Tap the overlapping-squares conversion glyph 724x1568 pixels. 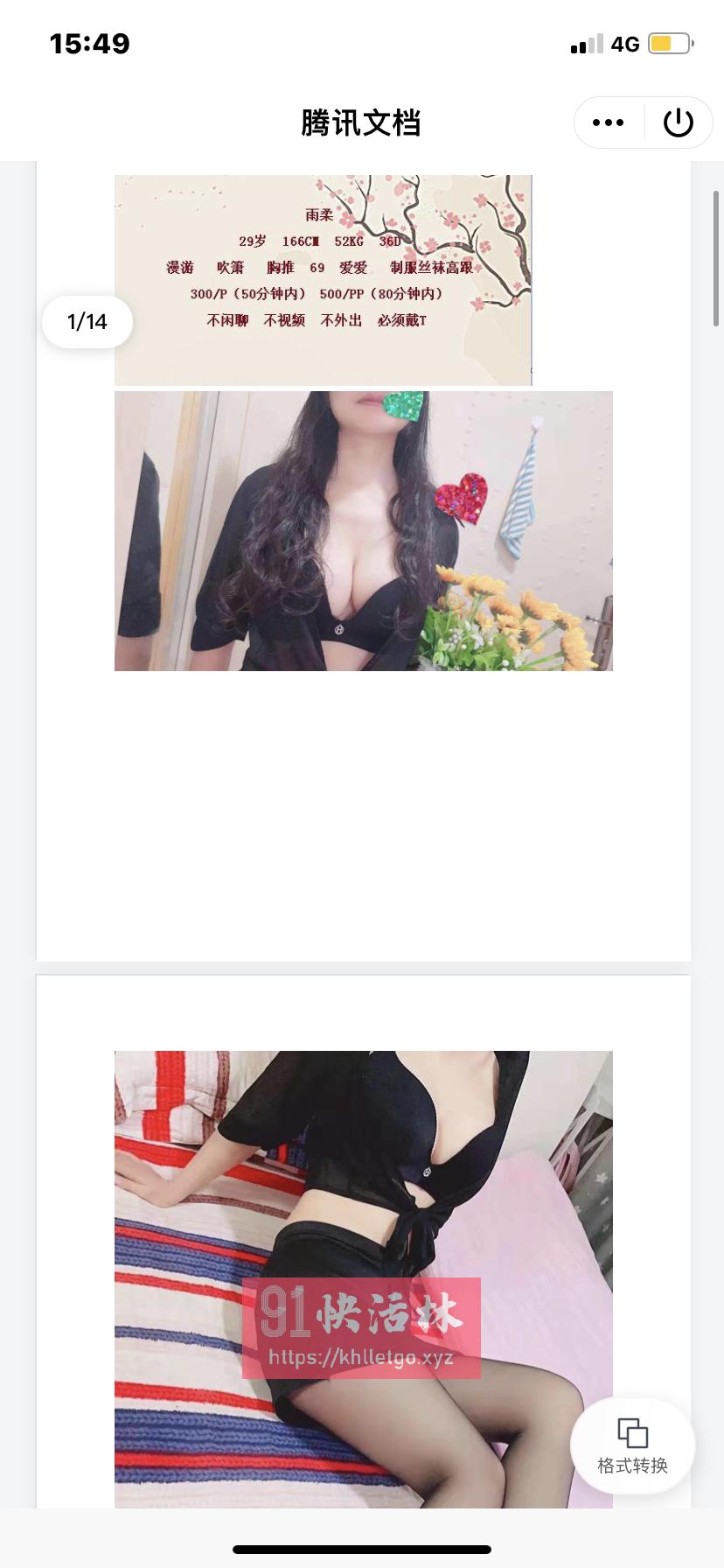[632, 1432]
